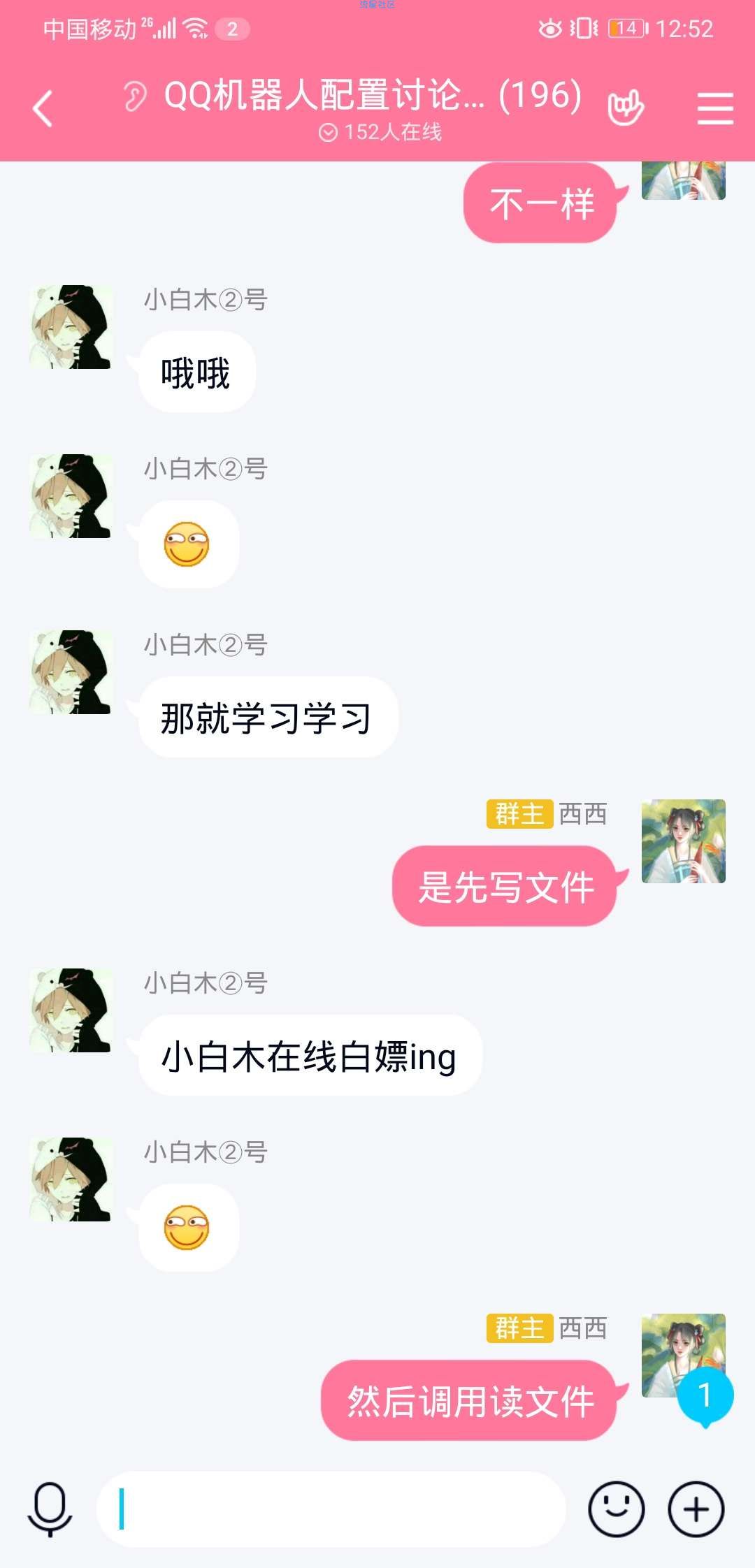755x1568 pixels.
Task: Open 小白木②号 avatar beside 哦哦 message
Action: tap(70, 327)
